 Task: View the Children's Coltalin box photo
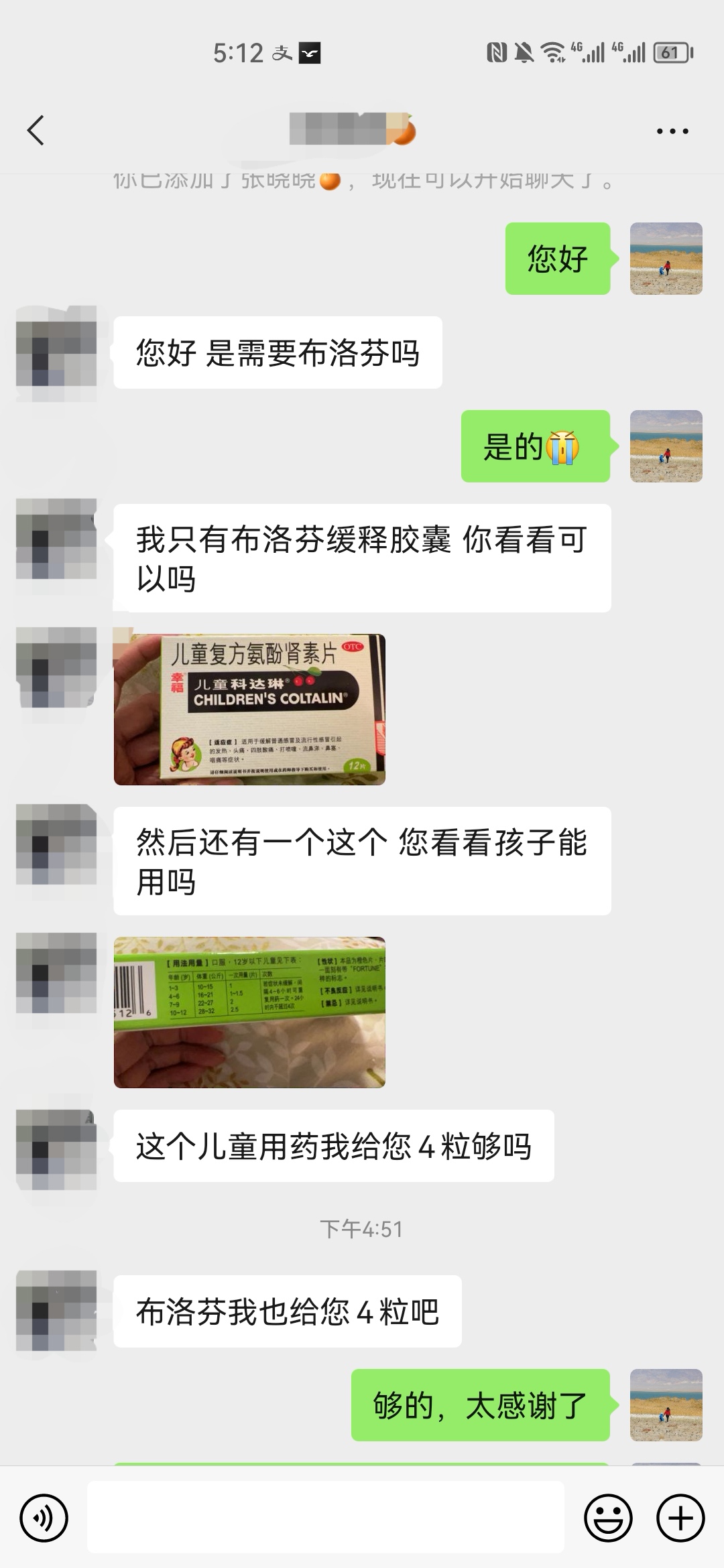[249, 710]
